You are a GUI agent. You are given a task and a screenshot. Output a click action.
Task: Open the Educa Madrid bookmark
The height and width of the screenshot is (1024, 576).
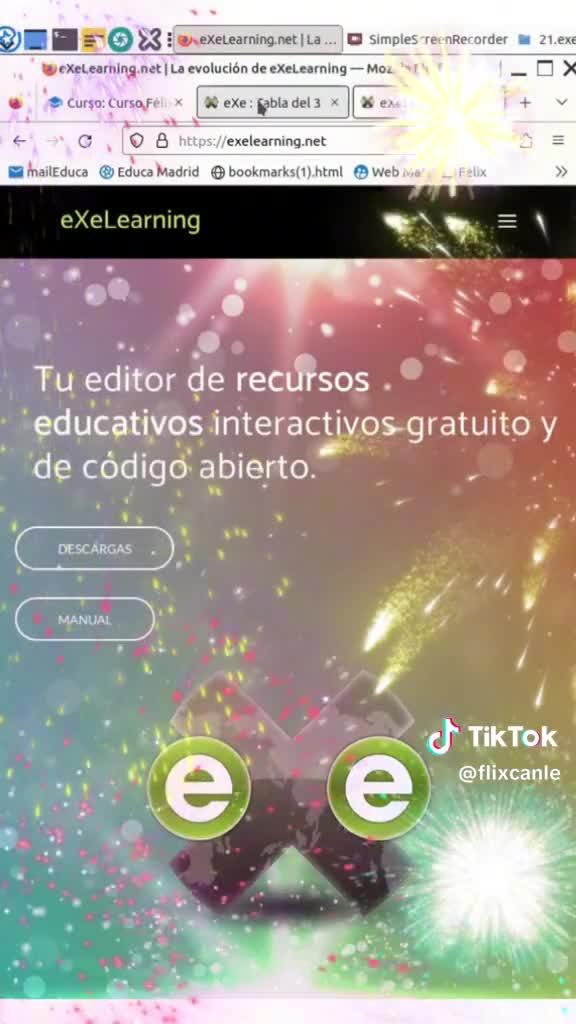click(150, 172)
